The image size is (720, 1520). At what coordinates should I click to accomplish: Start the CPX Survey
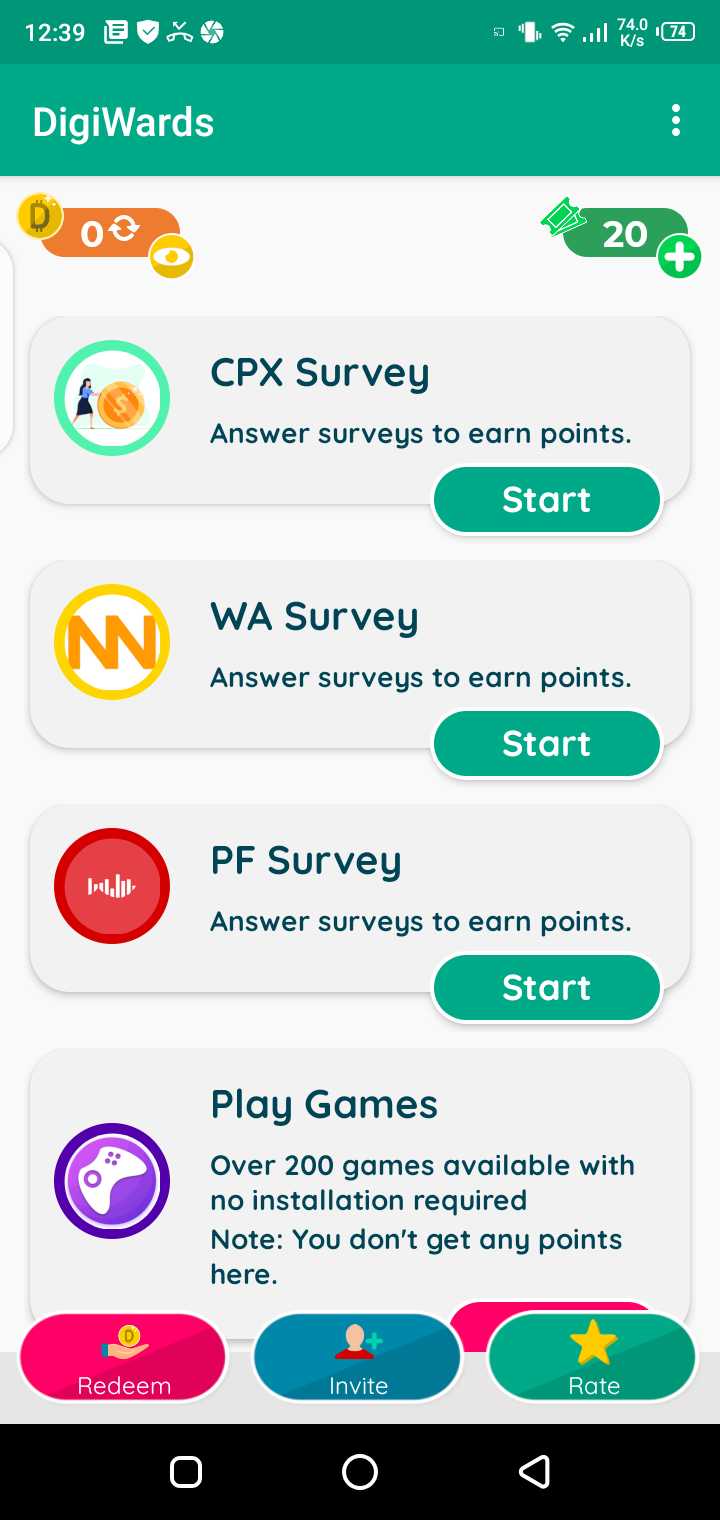tap(546, 500)
